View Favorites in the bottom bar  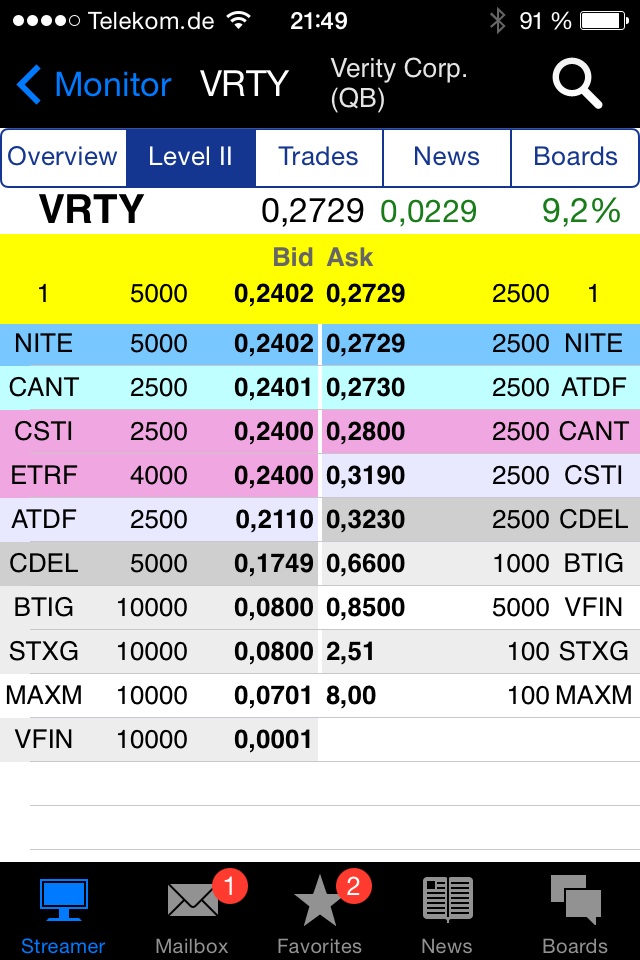[x=319, y=915]
